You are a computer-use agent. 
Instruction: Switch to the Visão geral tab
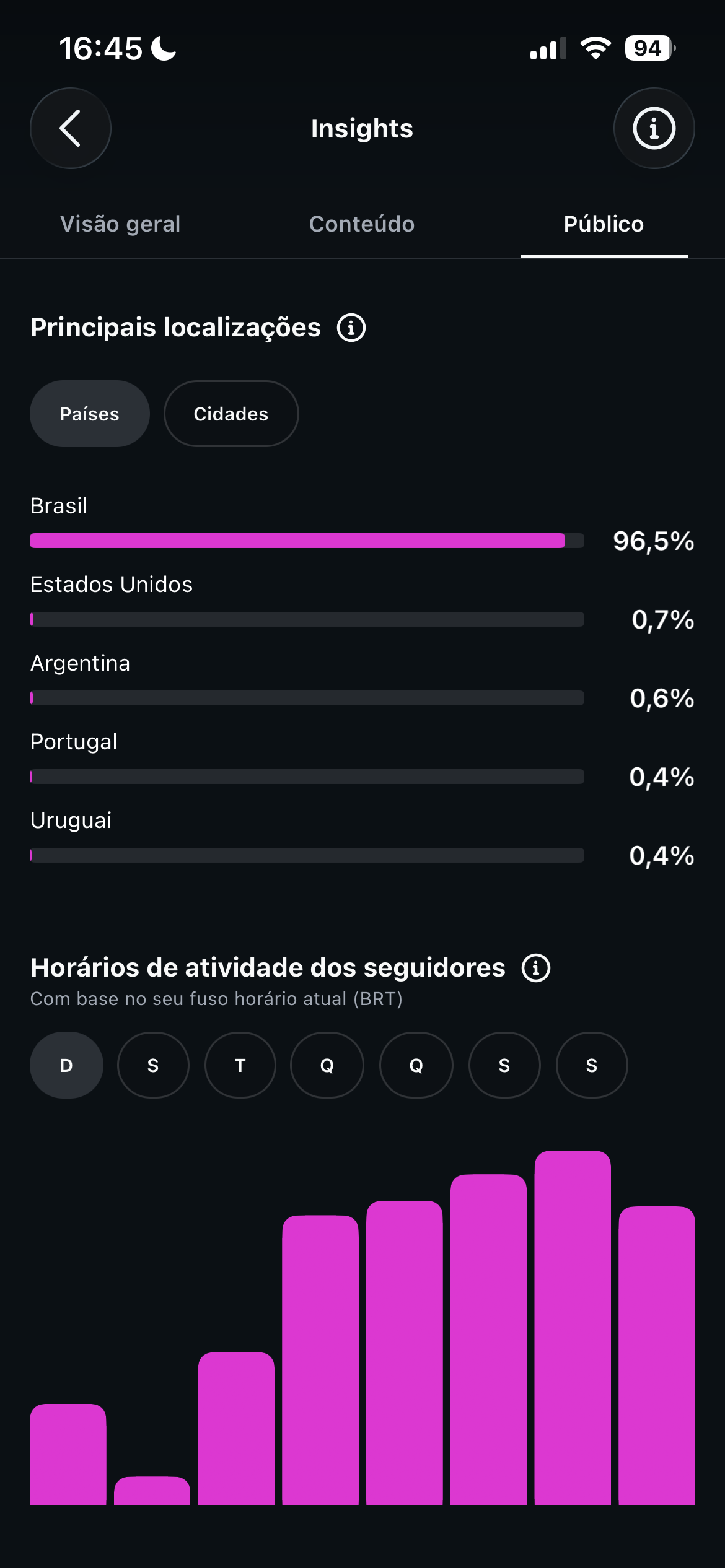[120, 224]
